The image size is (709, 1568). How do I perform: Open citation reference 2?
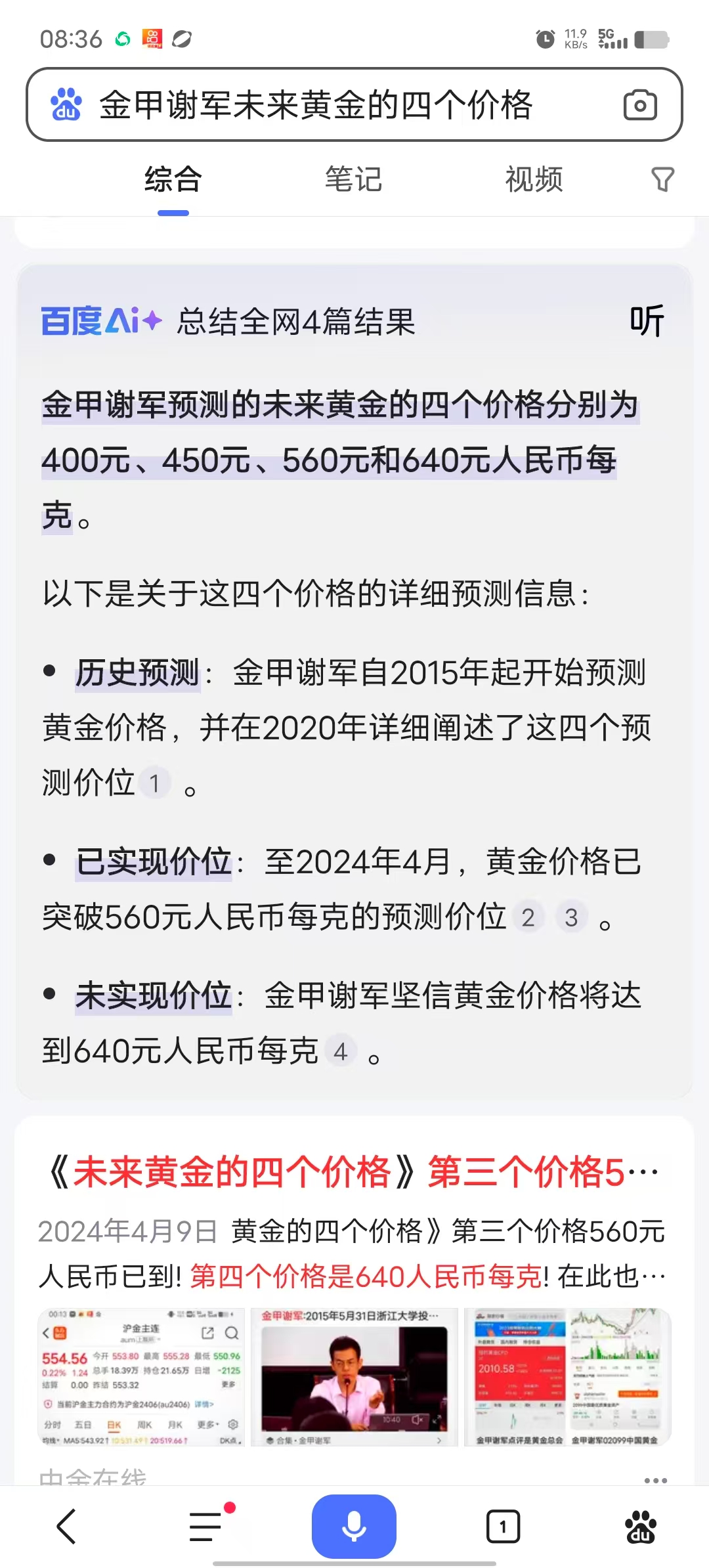point(528,917)
